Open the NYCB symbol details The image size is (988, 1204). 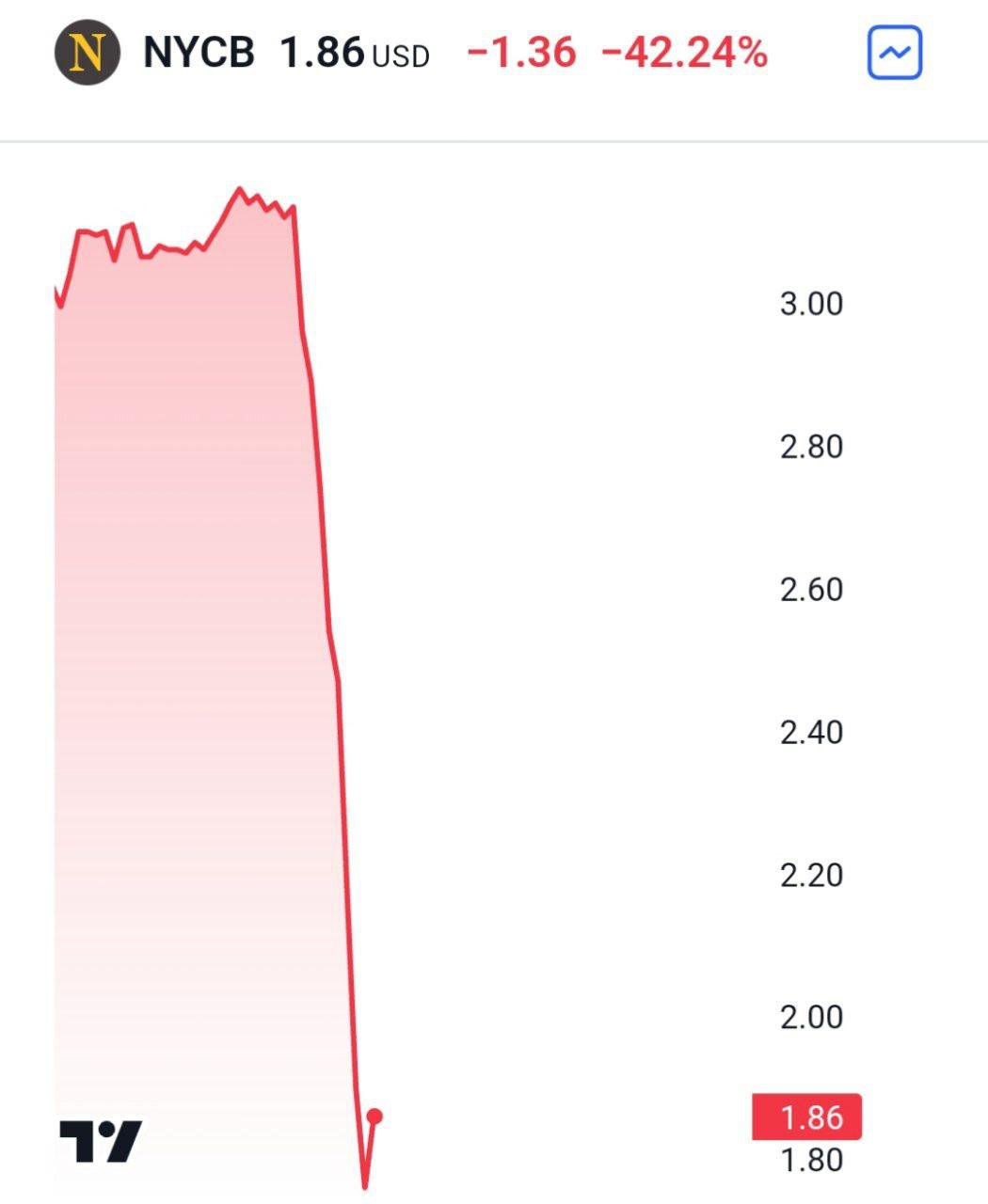click(199, 53)
